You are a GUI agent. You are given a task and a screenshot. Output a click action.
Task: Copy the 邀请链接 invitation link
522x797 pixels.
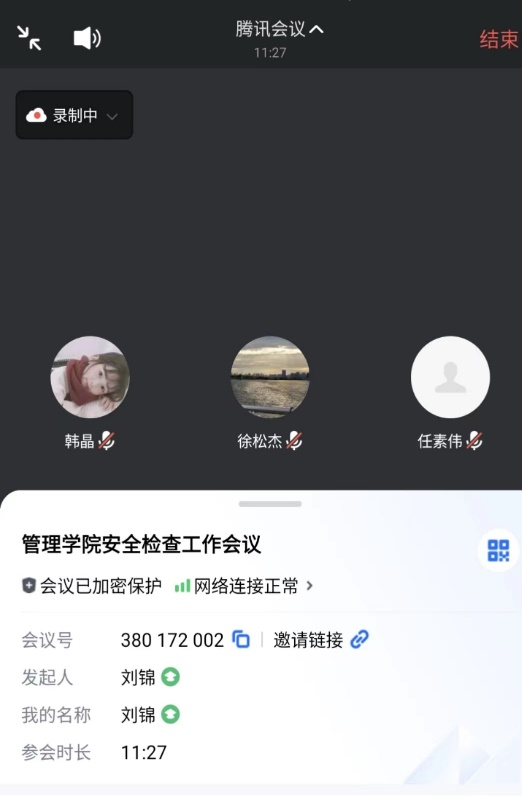click(x=321, y=639)
